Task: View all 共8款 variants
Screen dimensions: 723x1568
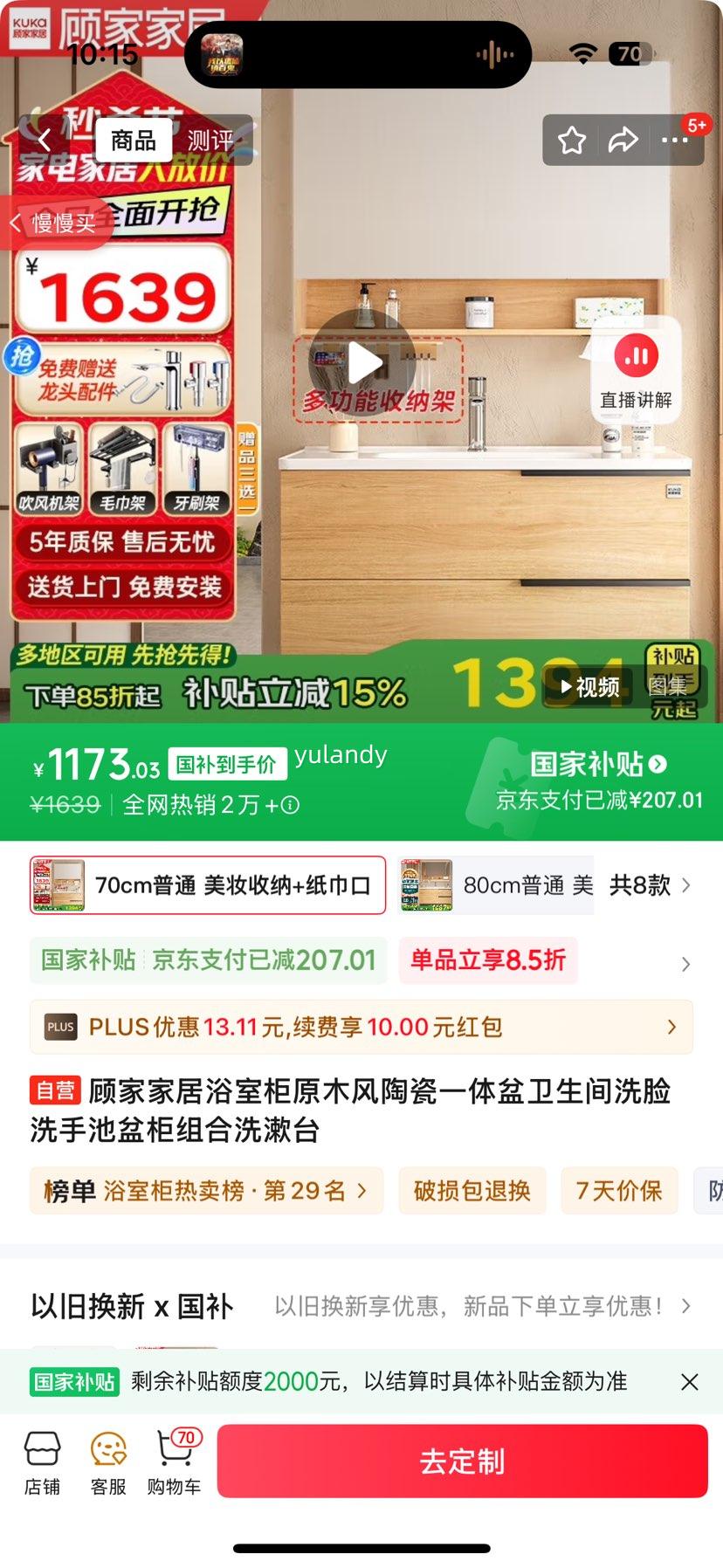Action: point(650,885)
